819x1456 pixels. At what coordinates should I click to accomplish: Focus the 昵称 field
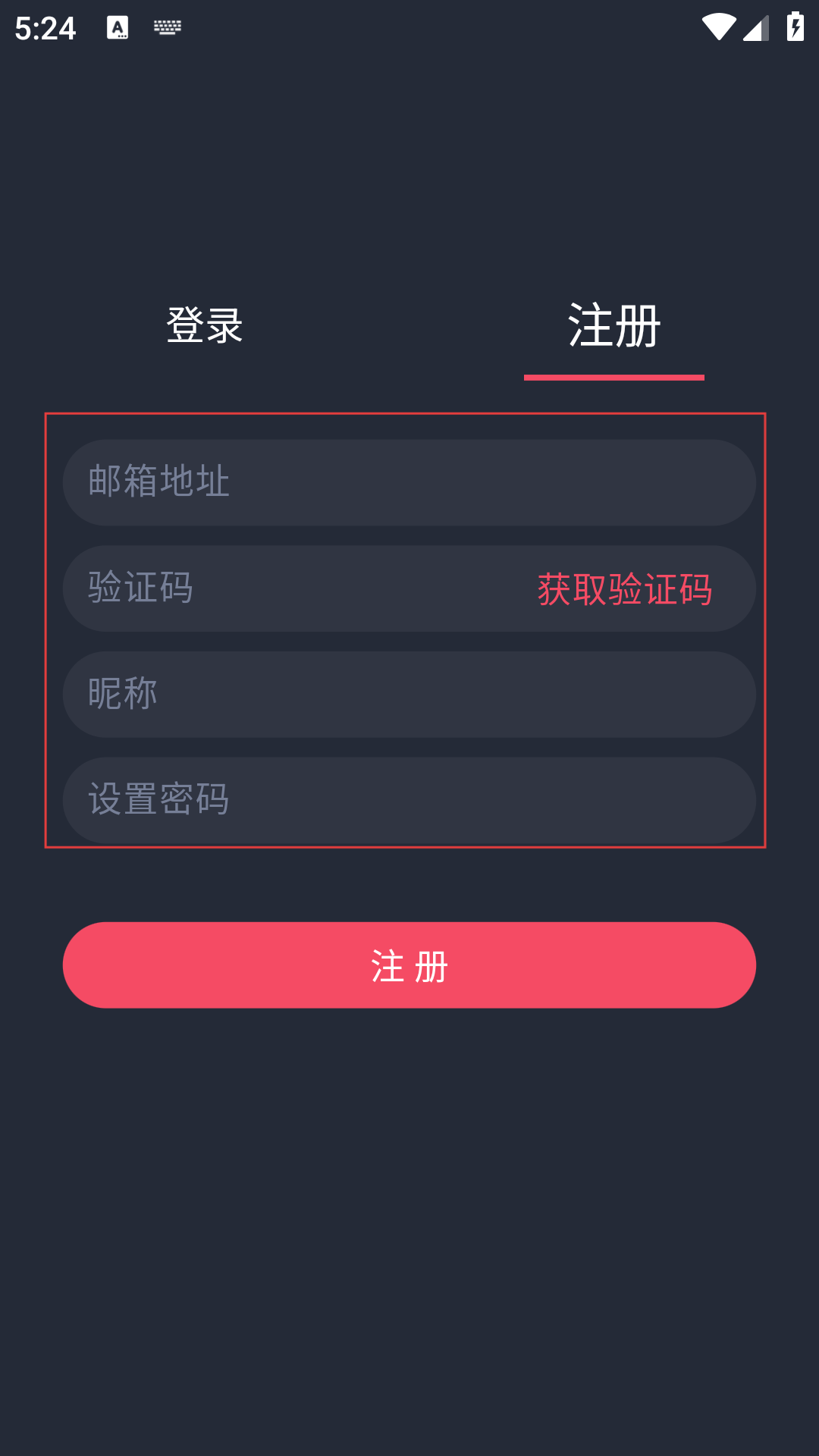pyautogui.click(x=409, y=695)
